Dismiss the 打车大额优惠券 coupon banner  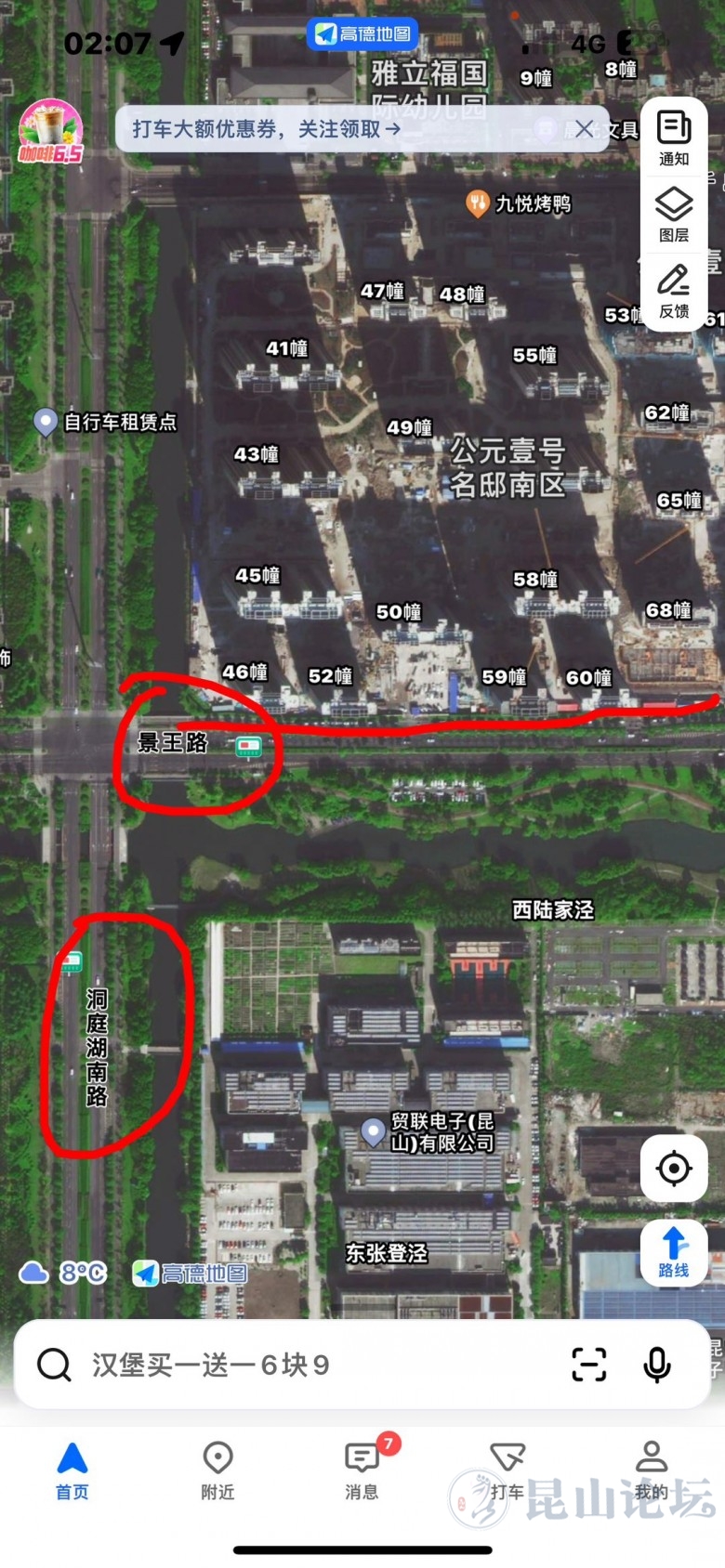point(584,129)
